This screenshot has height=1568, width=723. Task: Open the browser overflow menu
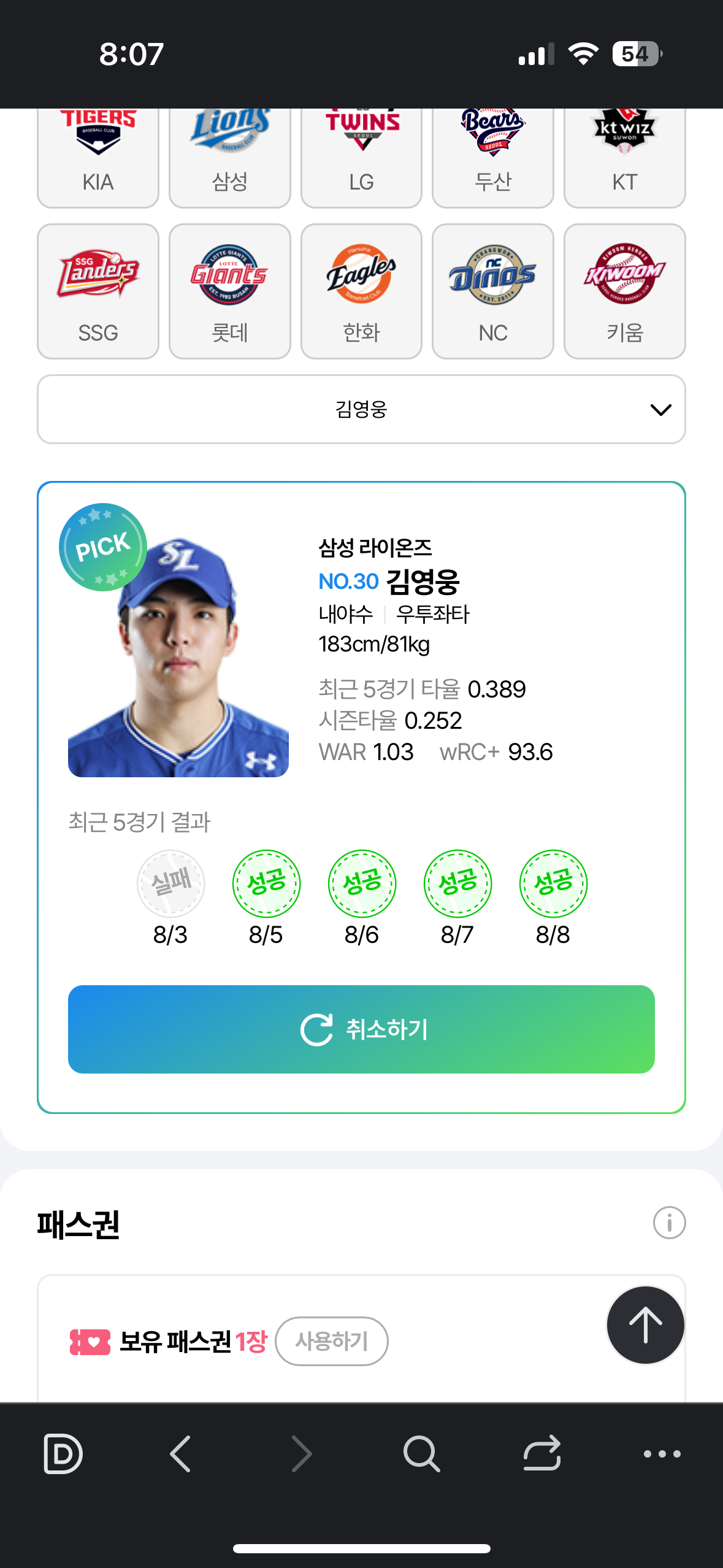(662, 1453)
